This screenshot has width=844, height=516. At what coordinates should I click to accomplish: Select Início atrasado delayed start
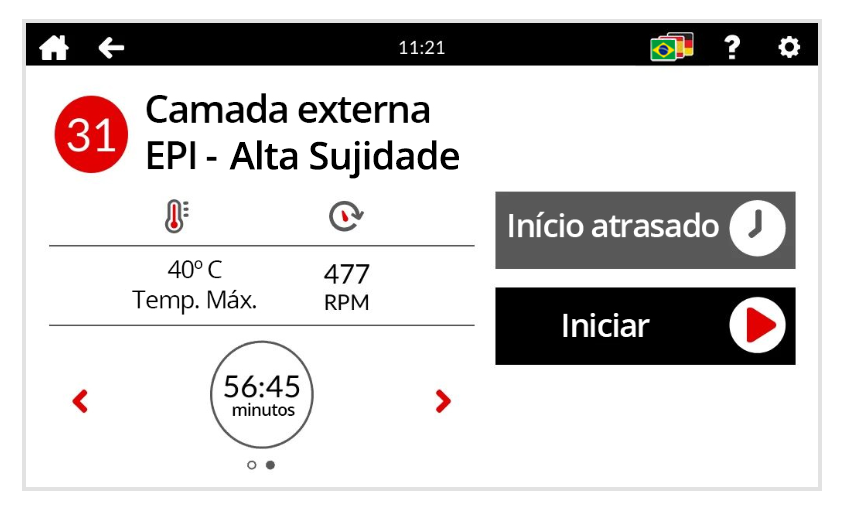coord(645,230)
